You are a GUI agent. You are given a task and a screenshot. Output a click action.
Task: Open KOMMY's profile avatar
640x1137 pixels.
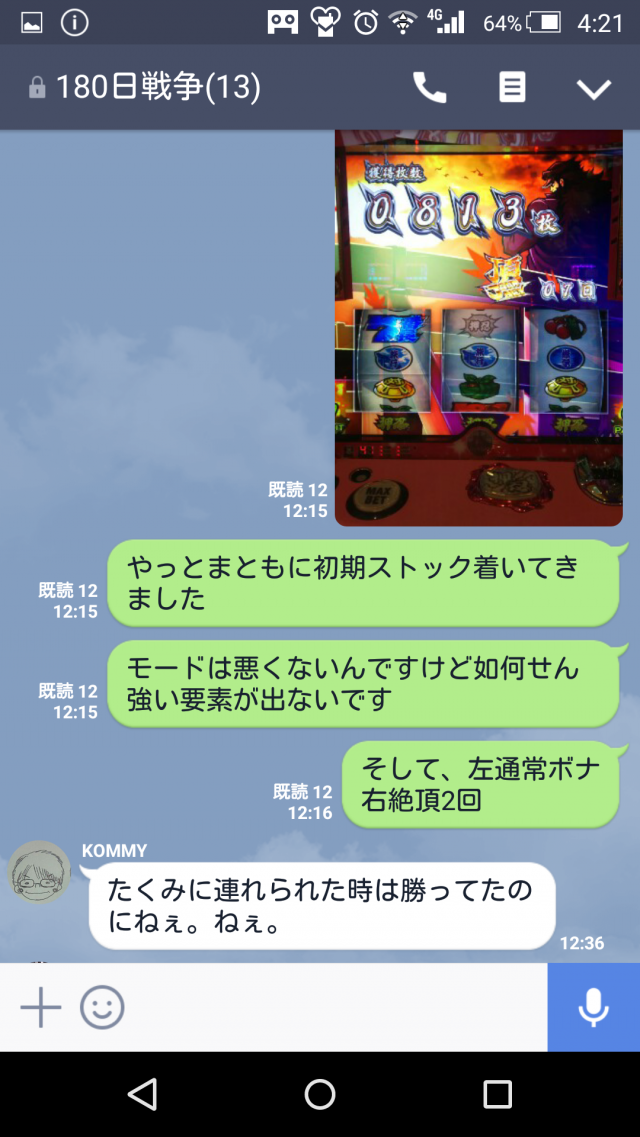tap(40, 873)
